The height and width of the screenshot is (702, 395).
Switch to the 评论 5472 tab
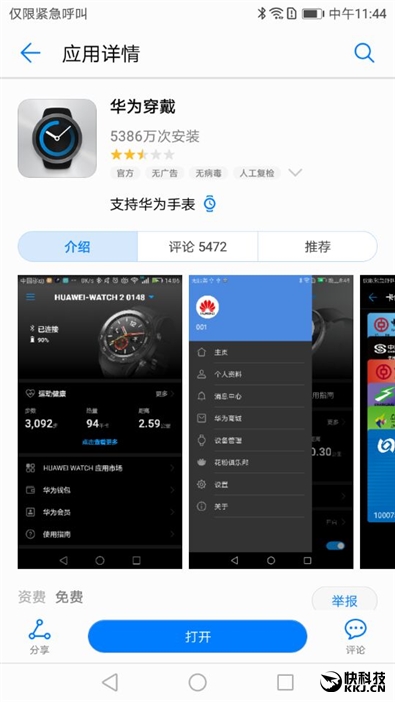tap(198, 247)
